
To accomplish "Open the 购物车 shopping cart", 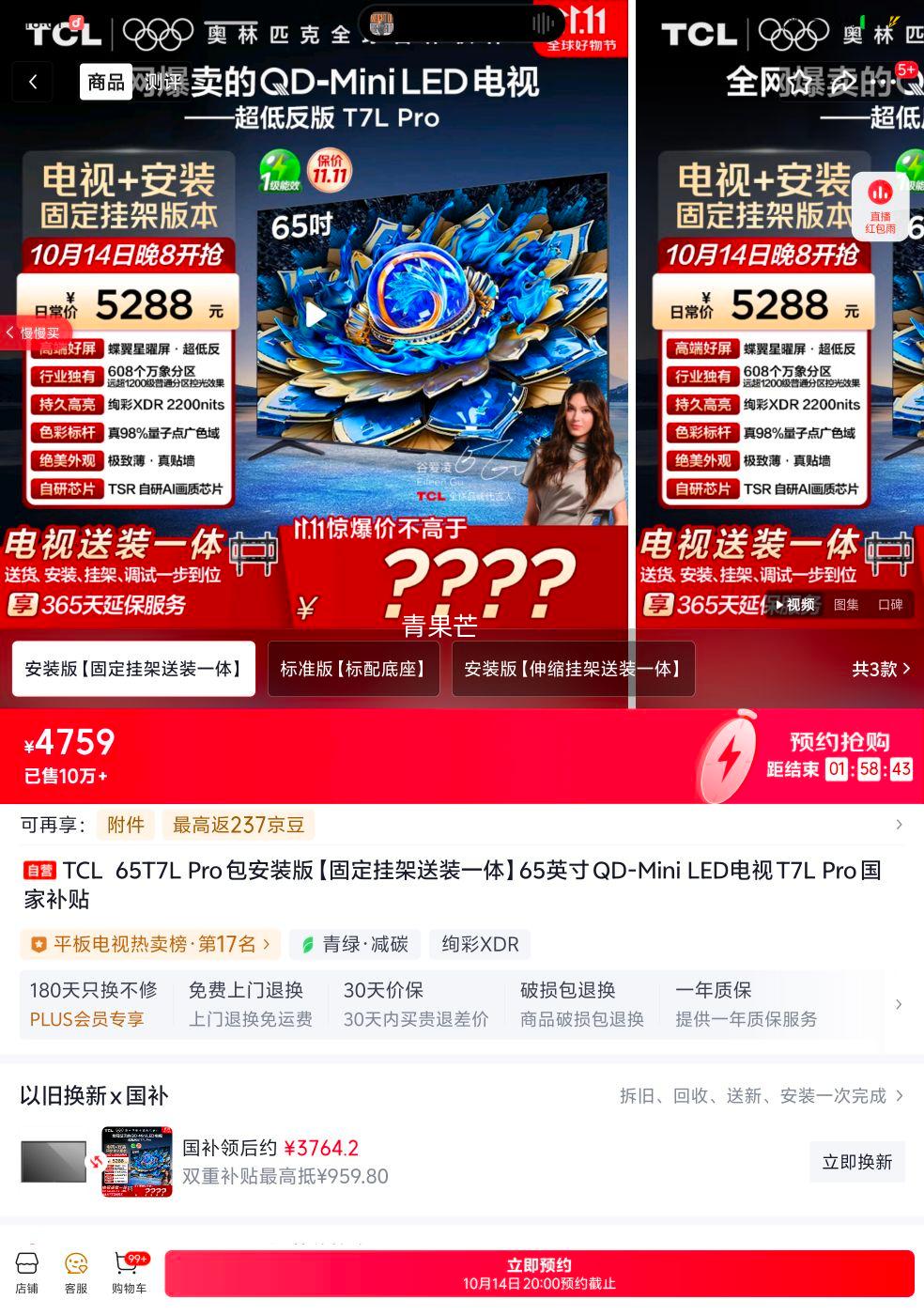I will click(x=129, y=1273).
